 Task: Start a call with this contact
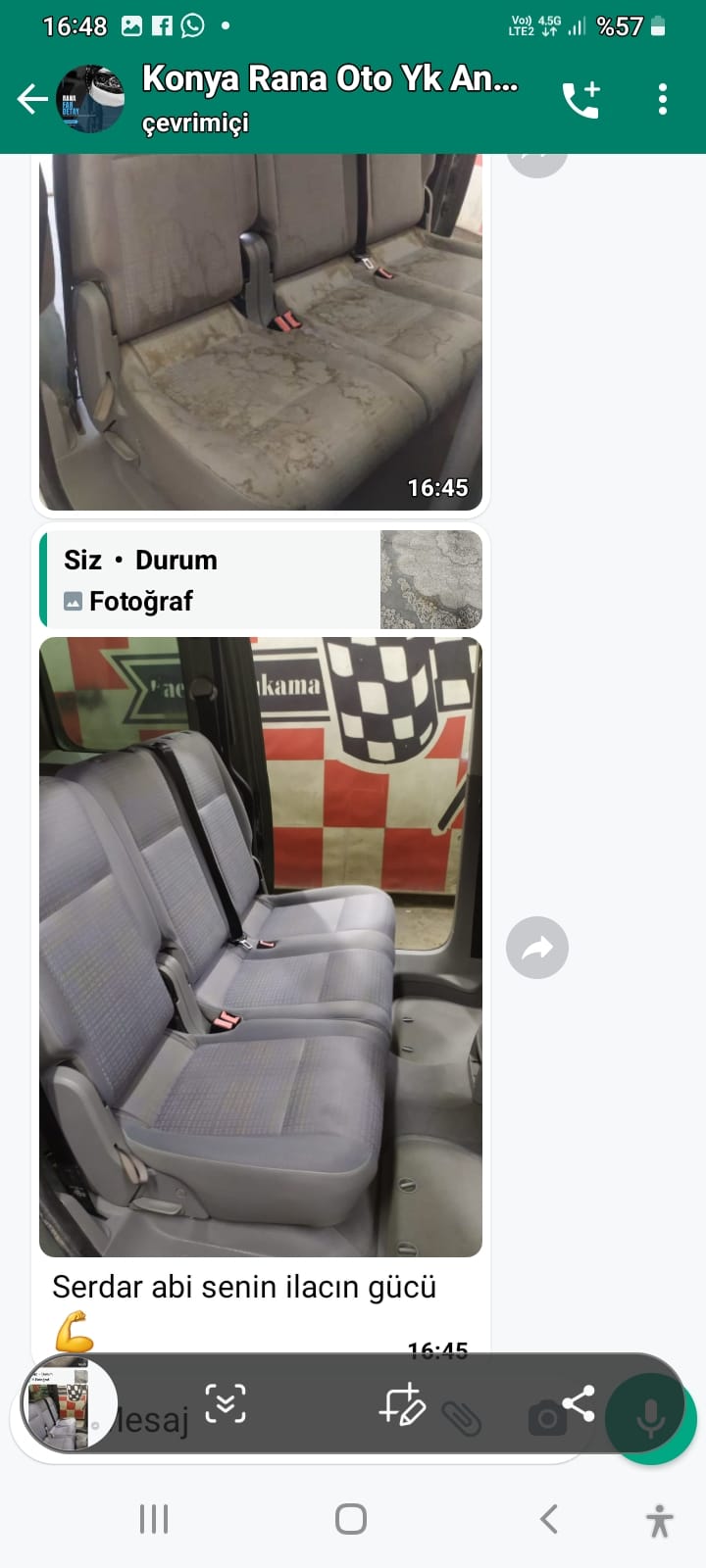click(580, 100)
